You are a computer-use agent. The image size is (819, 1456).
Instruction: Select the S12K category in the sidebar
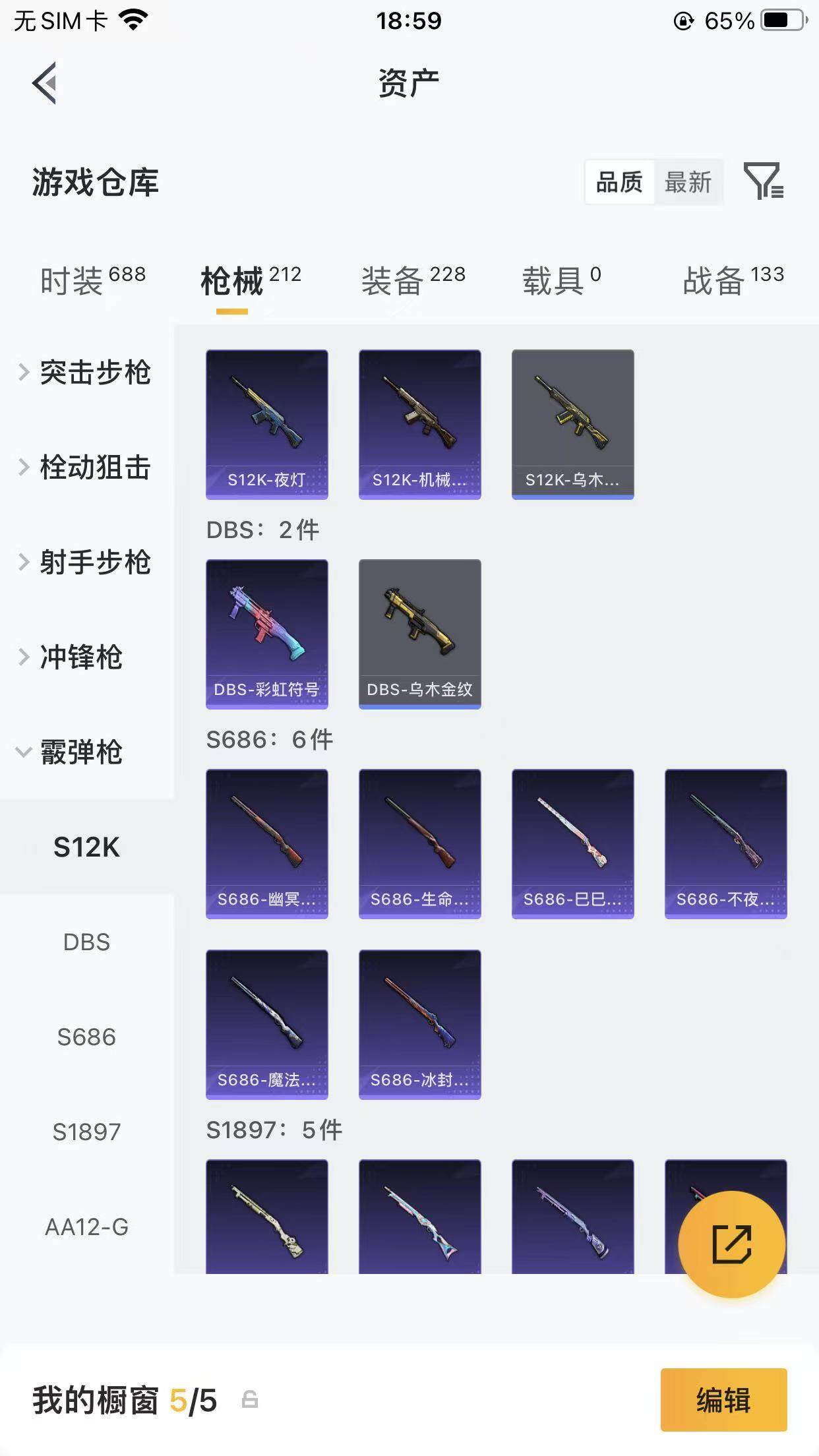pos(85,849)
